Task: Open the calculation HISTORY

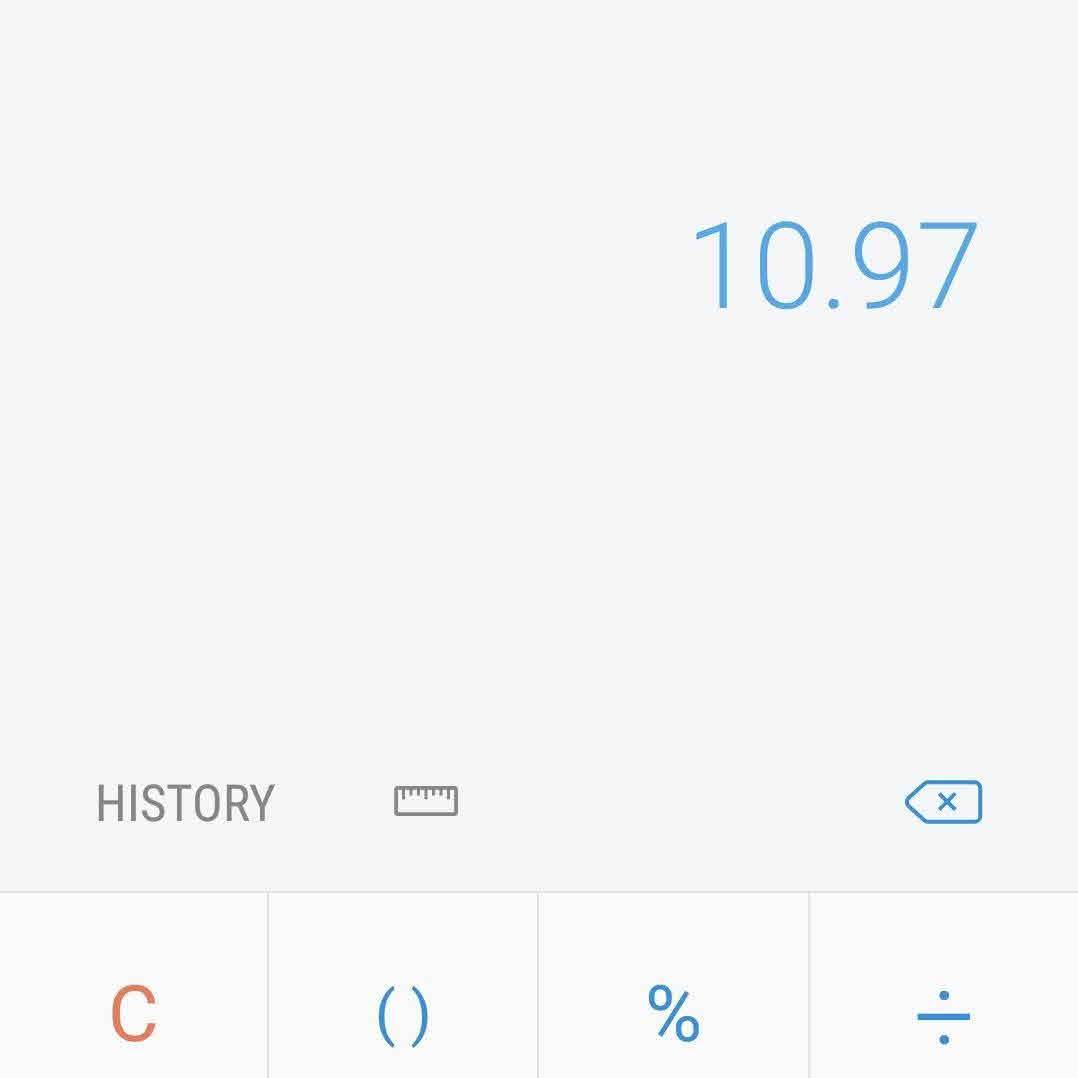Action: pos(185,803)
